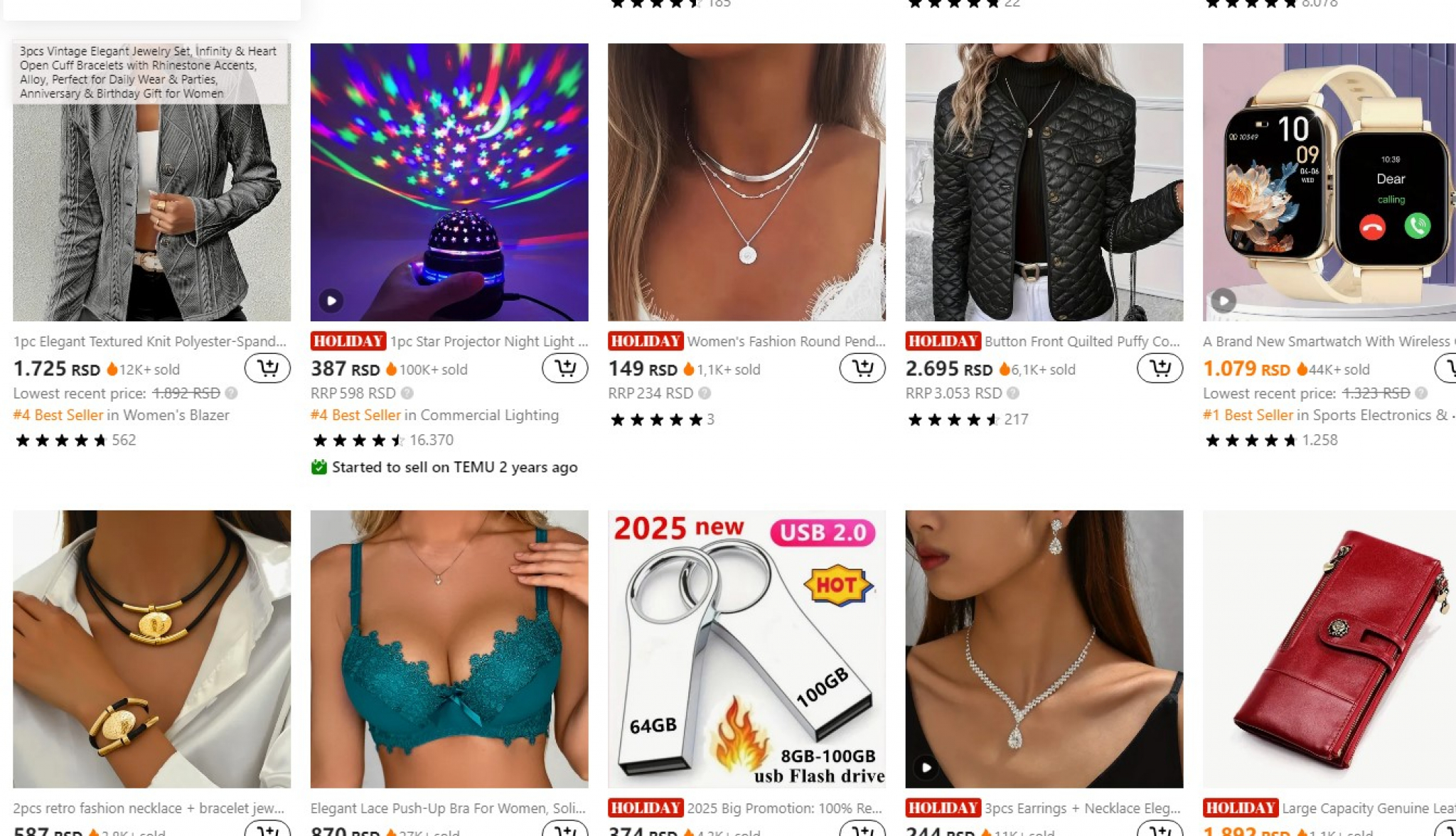Add the 1.725 RSD blazer to cart
The image size is (1456, 836).
pos(267,368)
